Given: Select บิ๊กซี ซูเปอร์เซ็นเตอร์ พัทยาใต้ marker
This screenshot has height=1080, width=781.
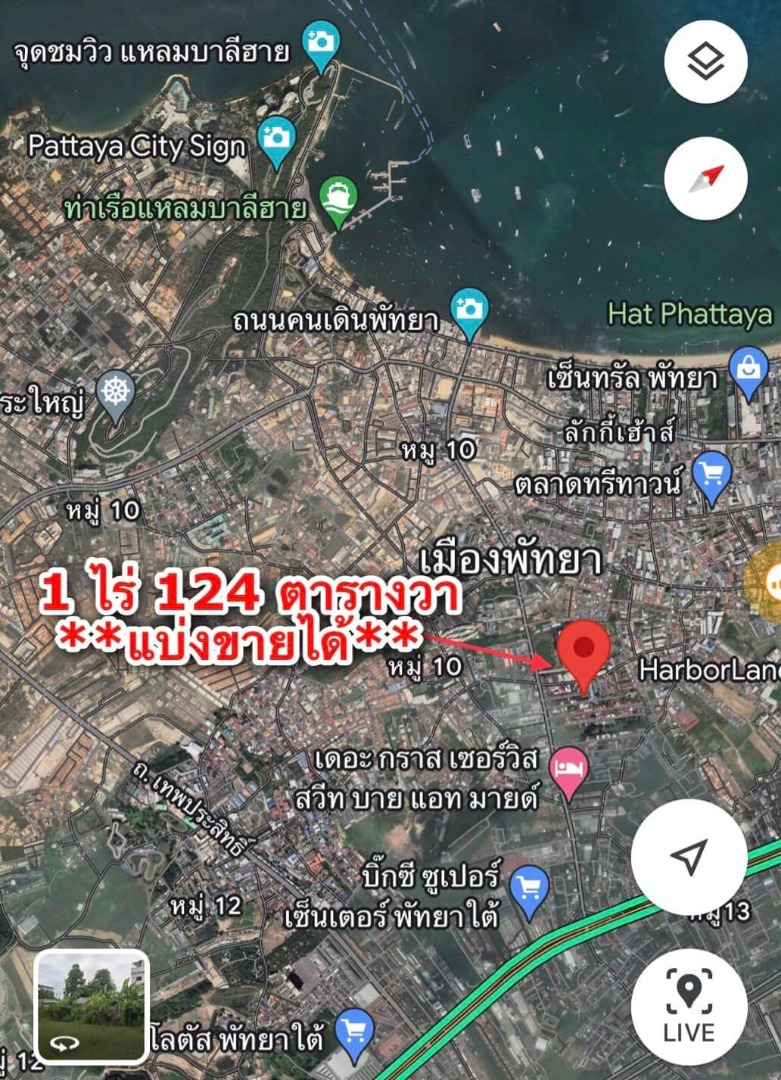Looking at the screenshot, I should (x=528, y=887).
